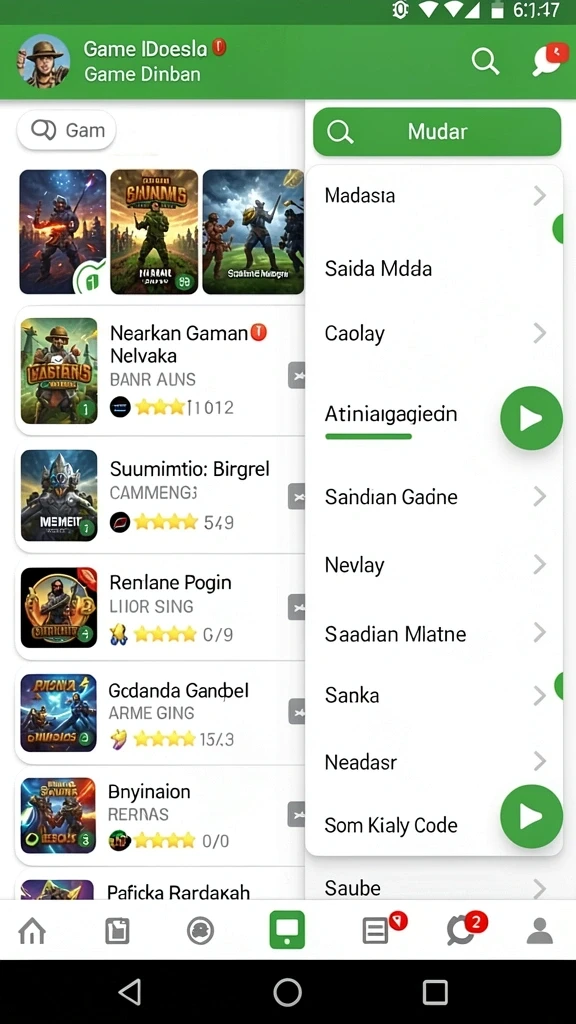Open the chat bubble in the header
This screenshot has width=576, height=1024.
[548, 60]
